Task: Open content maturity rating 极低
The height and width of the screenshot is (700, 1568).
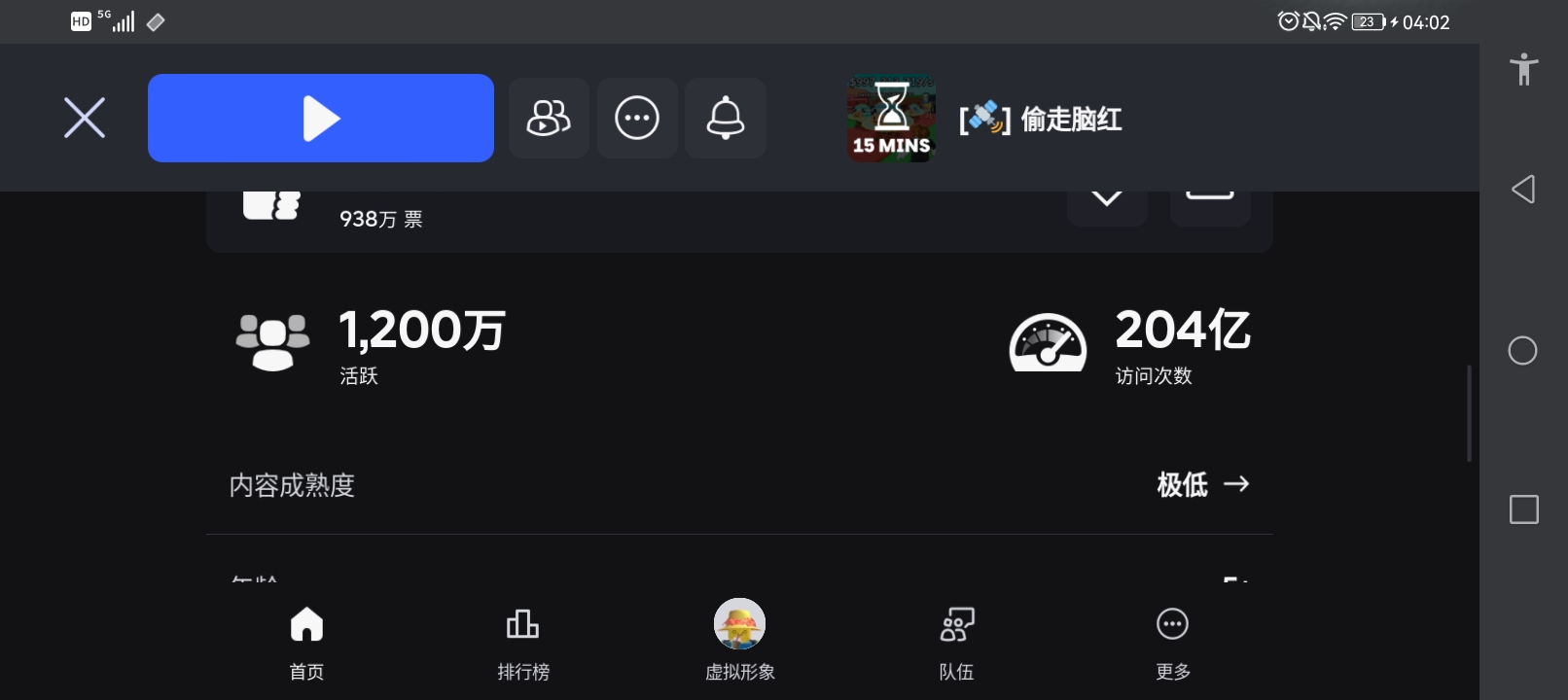Action: point(1202,484)
